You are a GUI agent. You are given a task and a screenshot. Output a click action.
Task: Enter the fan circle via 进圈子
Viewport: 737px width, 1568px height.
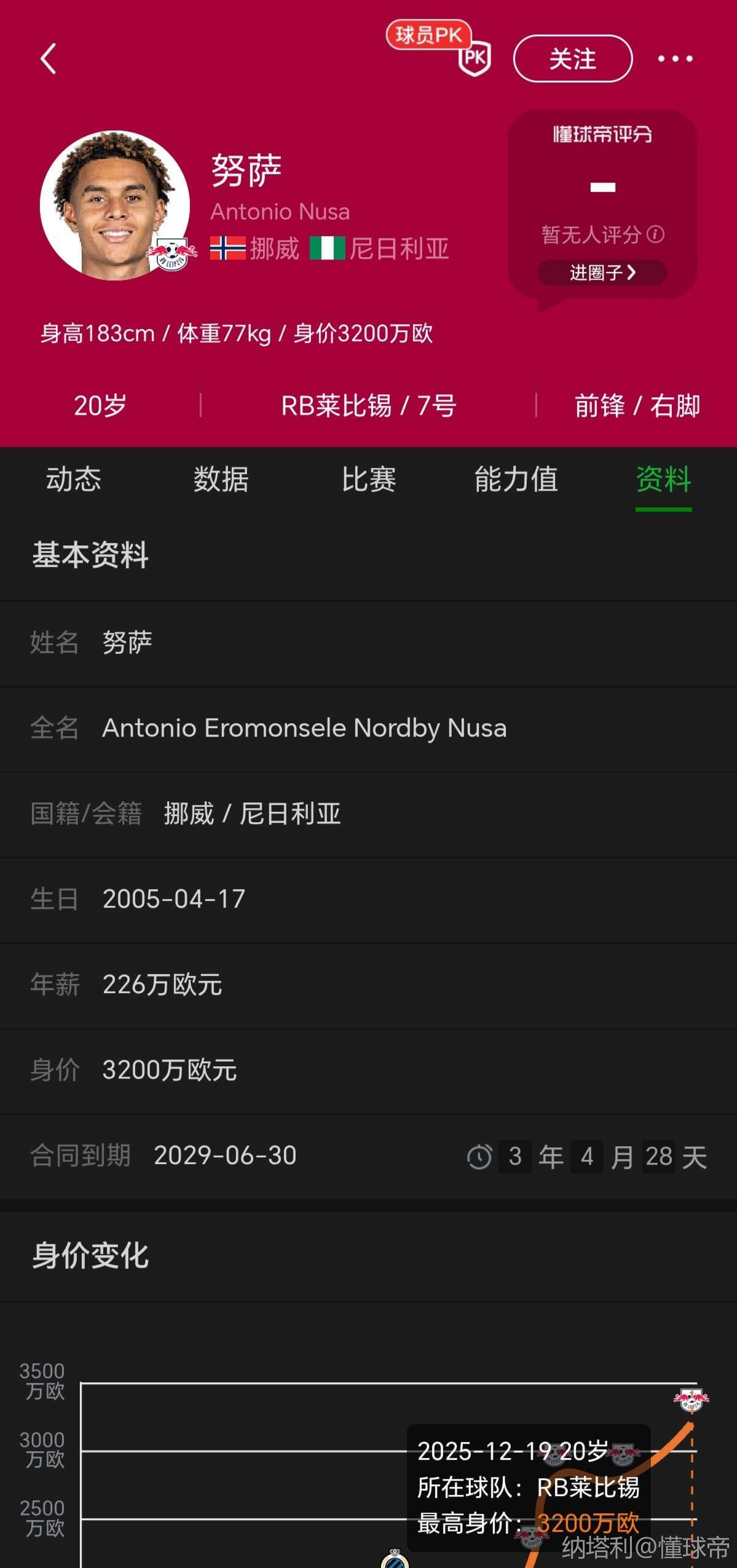pos(602,272)
